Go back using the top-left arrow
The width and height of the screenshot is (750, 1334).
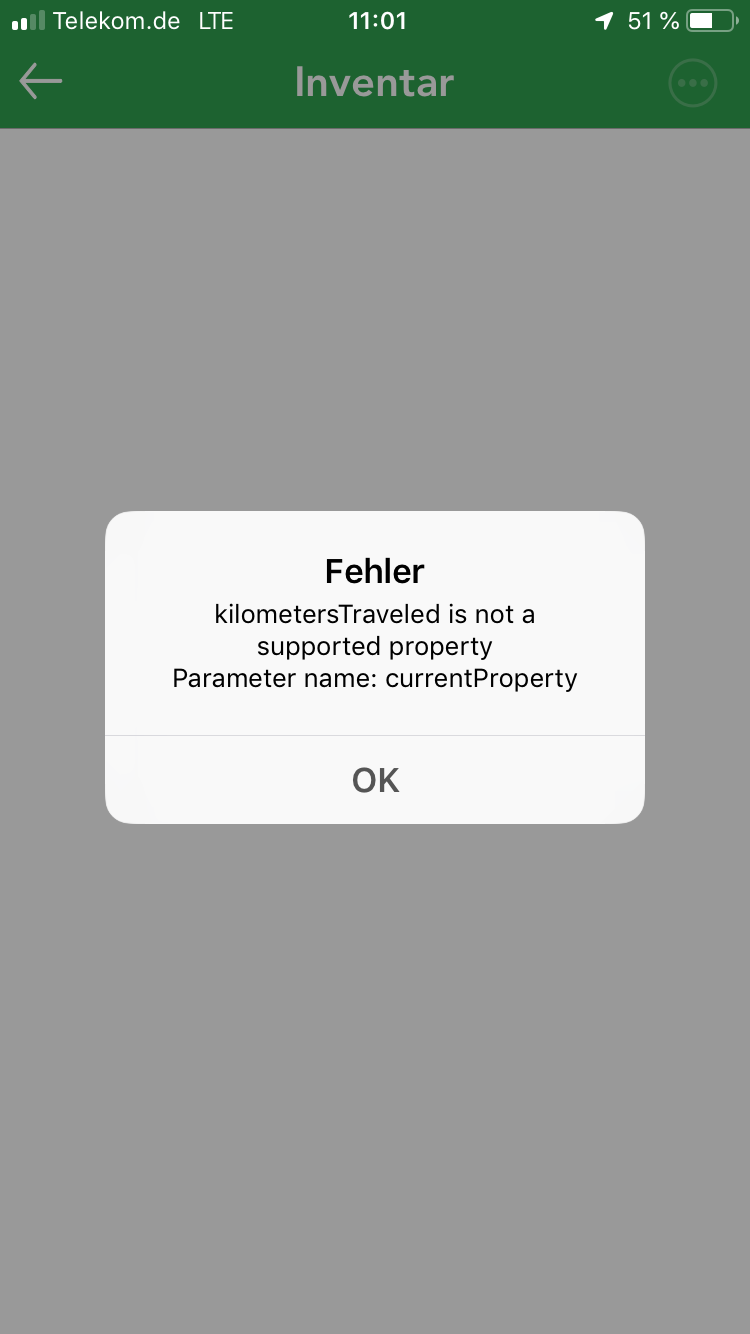pyautogui.click(x=41, y=82)
